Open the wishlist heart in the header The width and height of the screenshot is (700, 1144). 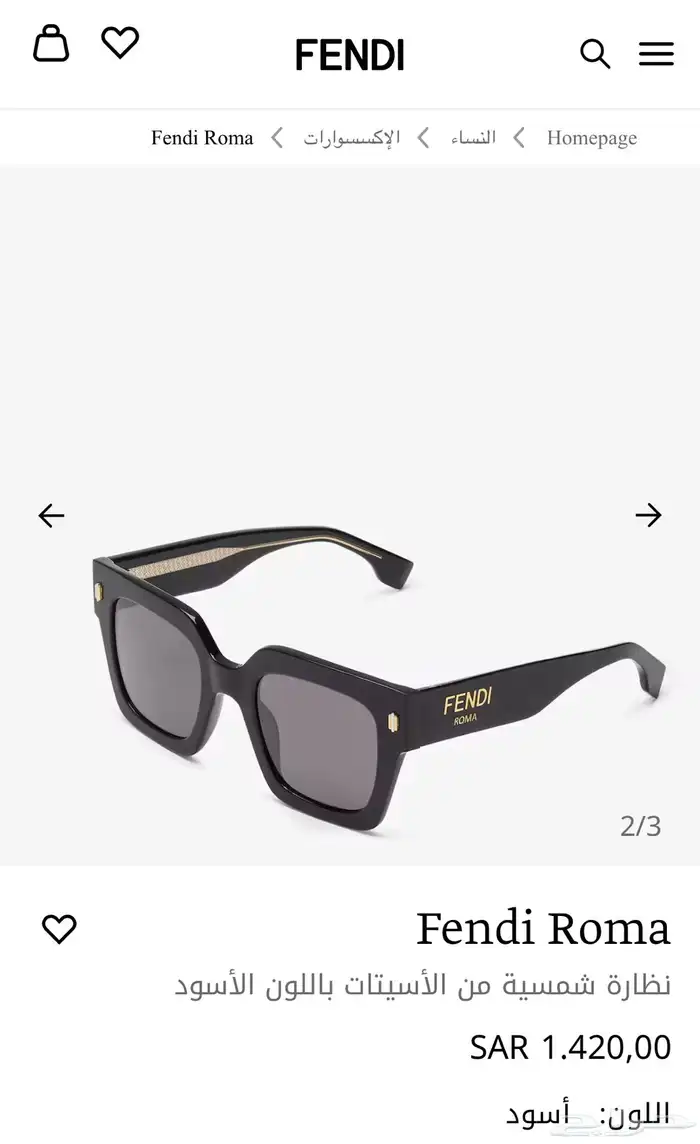(120, 43)
